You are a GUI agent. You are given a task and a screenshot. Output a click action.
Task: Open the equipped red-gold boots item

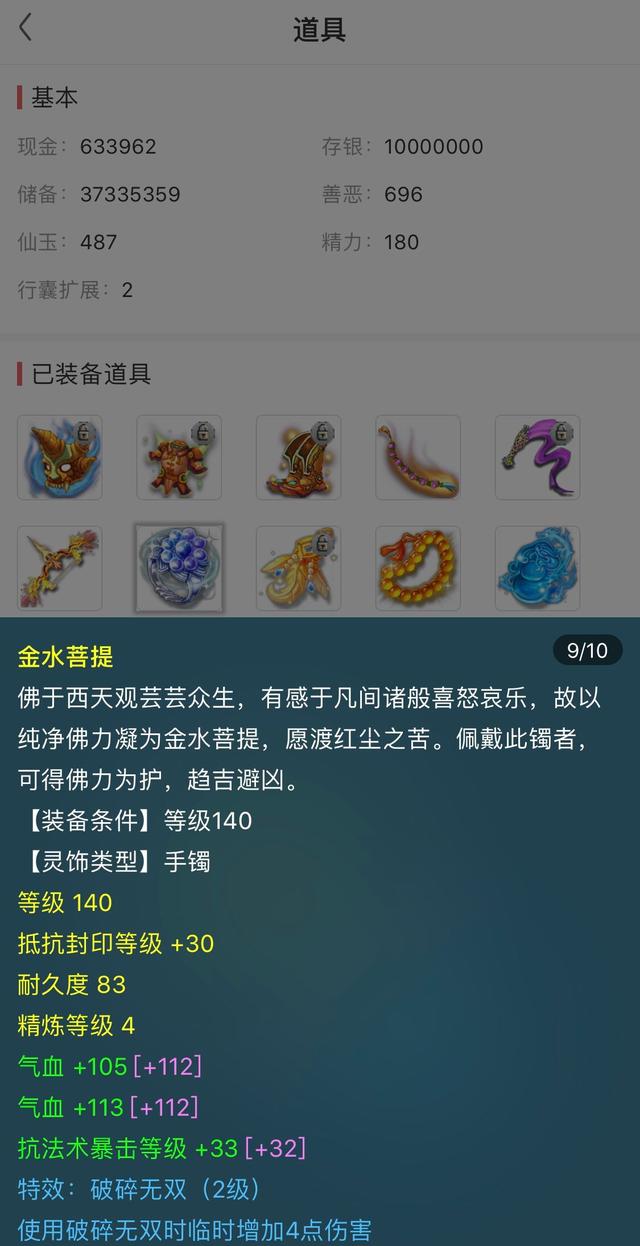coord(298,458)
